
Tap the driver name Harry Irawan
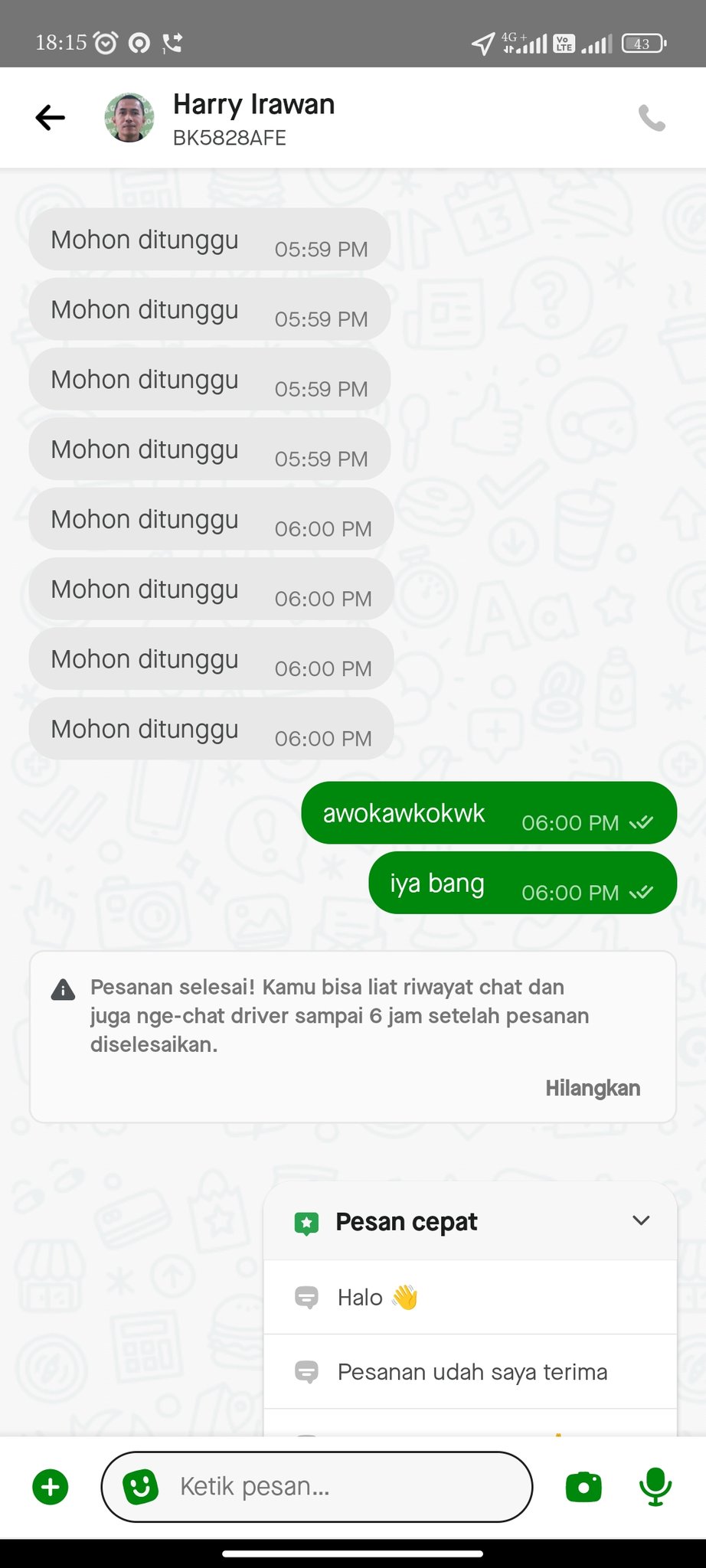pyautogui.click(x=254, y=104)
